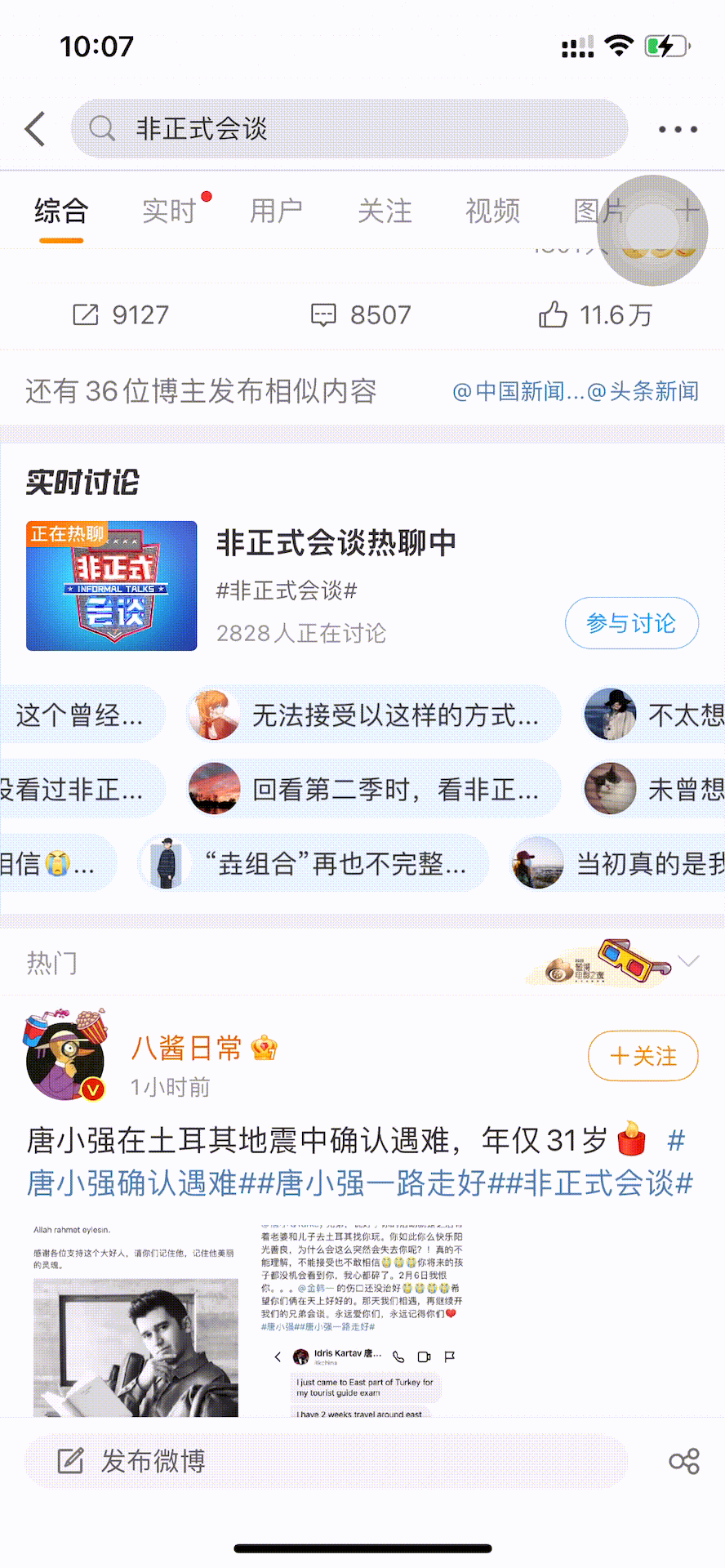Tap the share icon beside 发布微博

(684, 1461)
